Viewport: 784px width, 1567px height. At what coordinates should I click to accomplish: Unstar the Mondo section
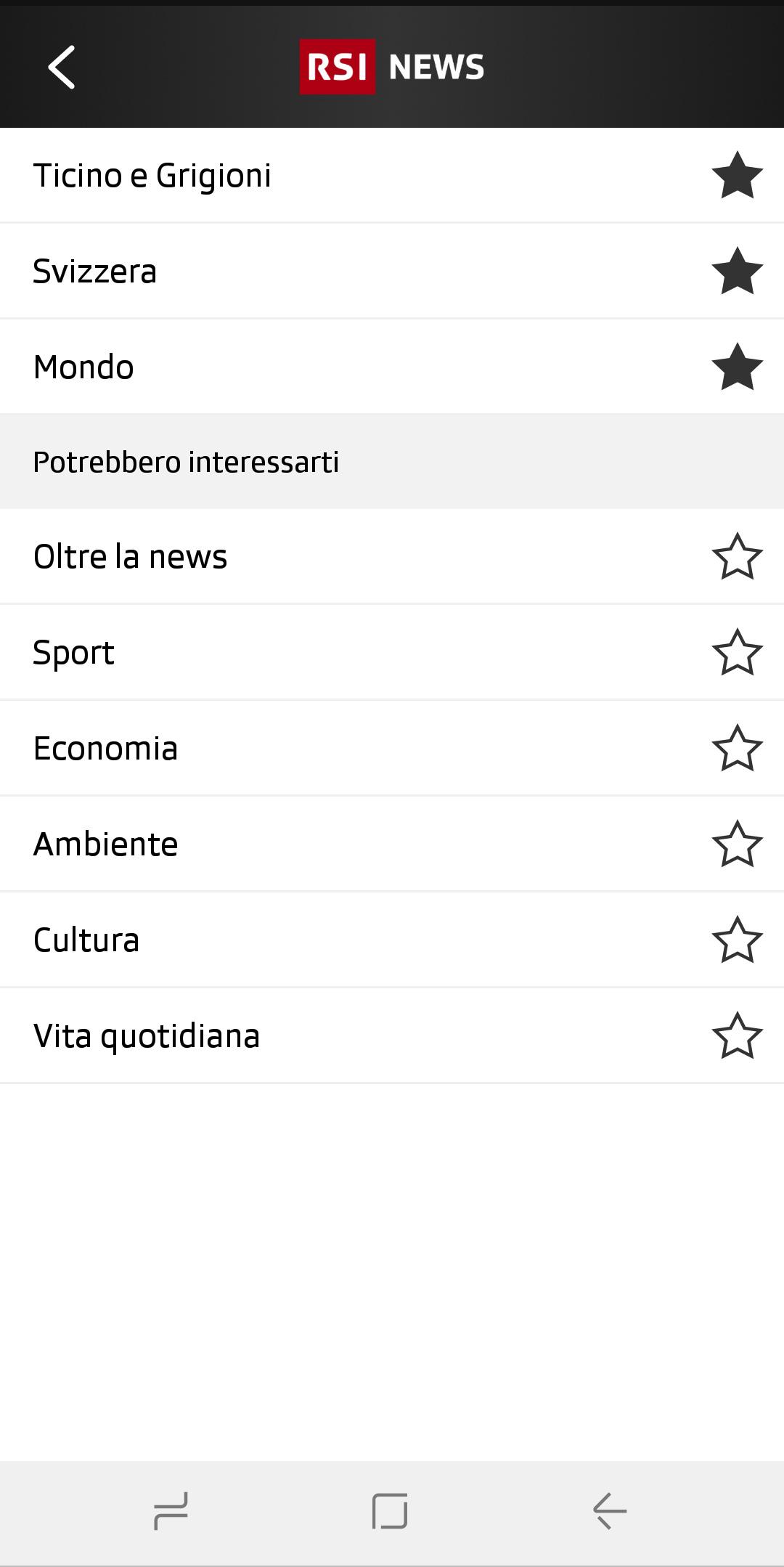737,367
